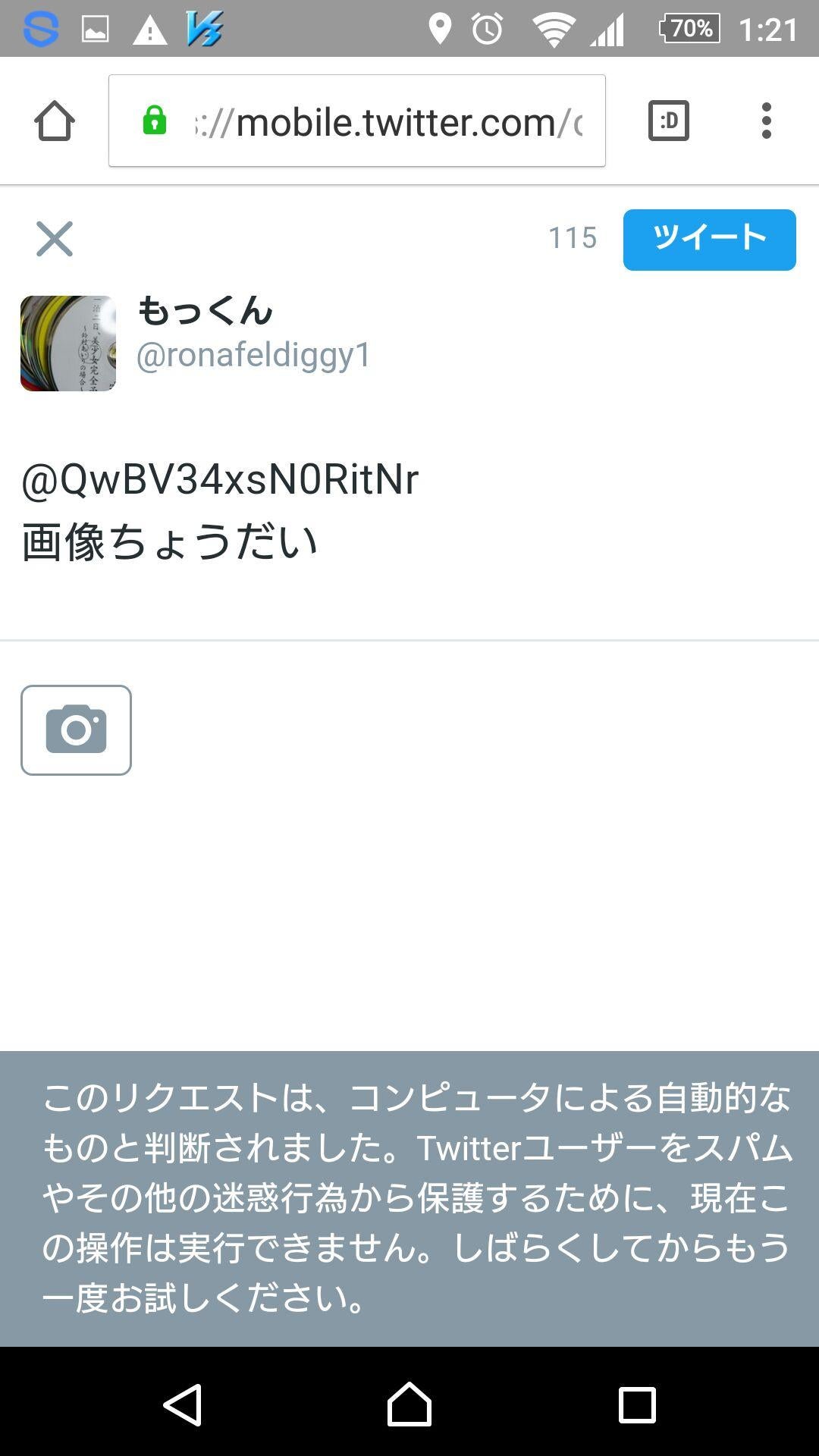Post with the ツイート button
This screenshot has height=1456, width=819.
tap(709, 240)
